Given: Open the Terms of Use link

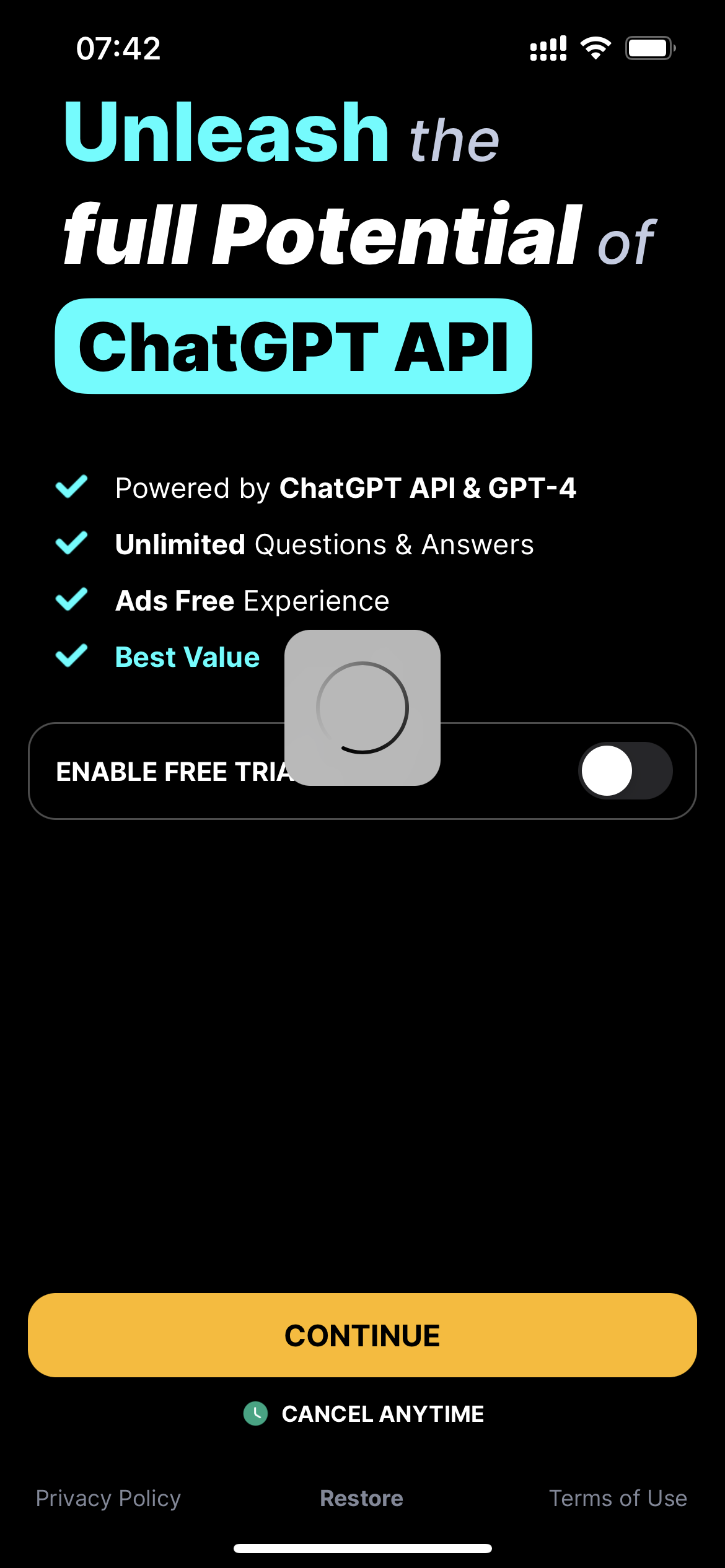Looking at the screenshot, I should point(618,1498).
